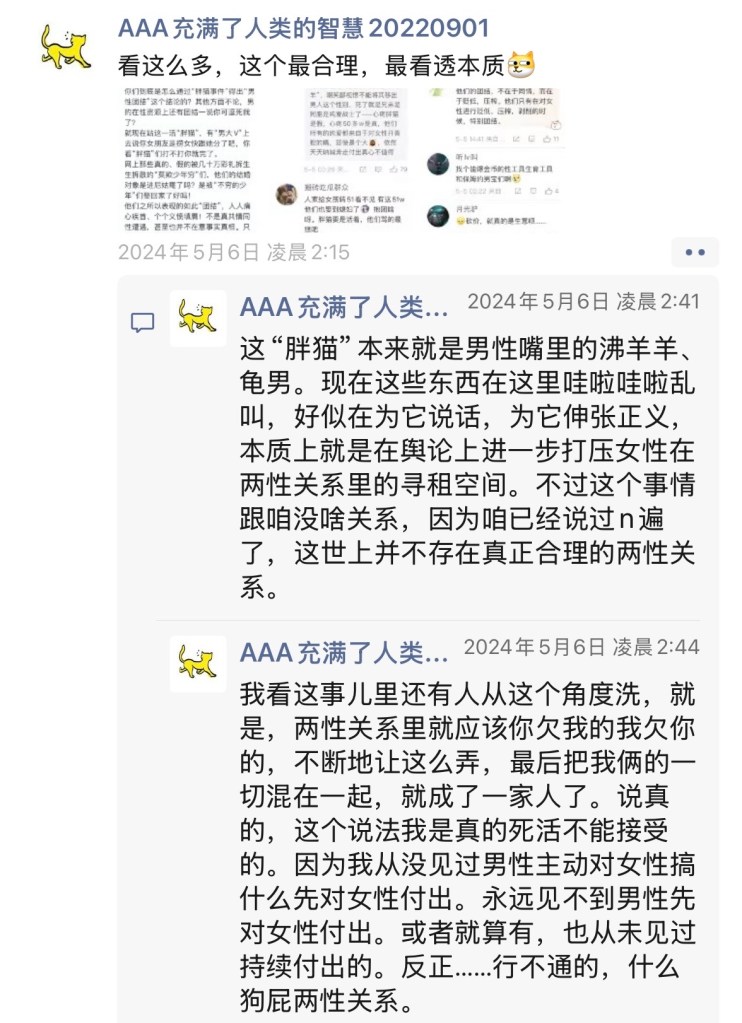Open the author name link above the post
The height and width of the screenshot is (1023, 742).
[x=304, y=28]
